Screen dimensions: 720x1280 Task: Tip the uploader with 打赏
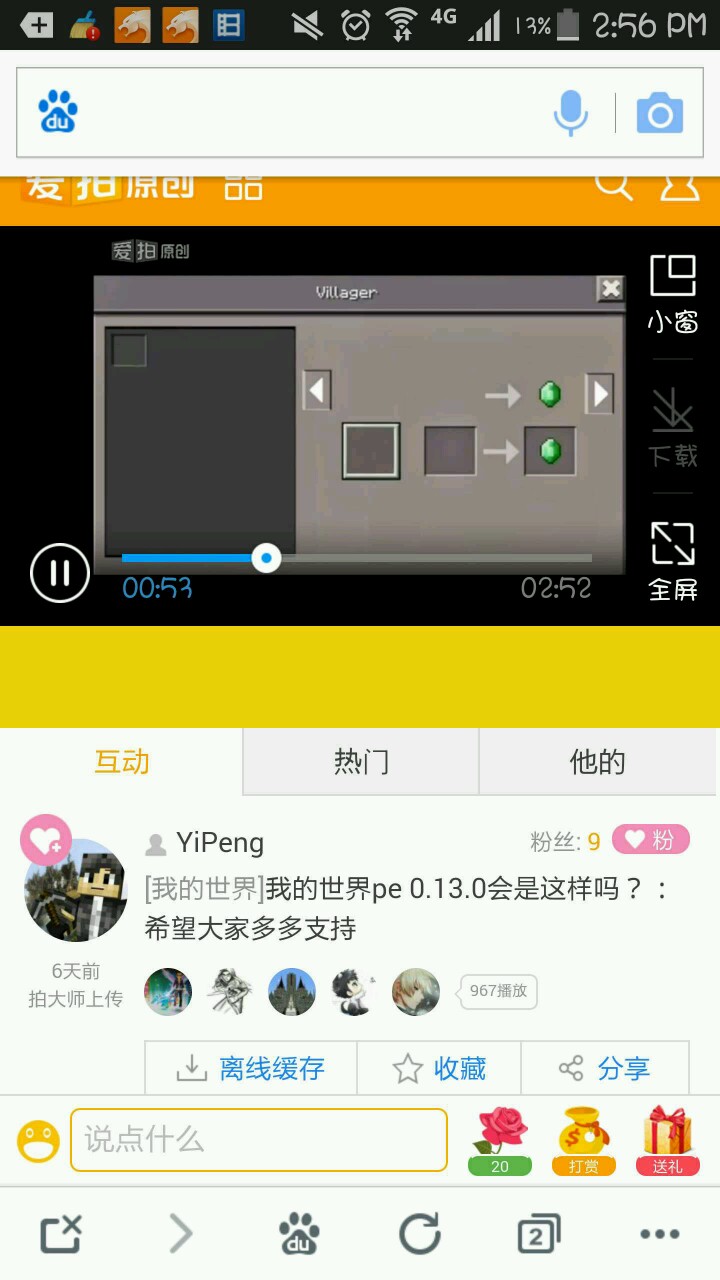click(584, 1140)
